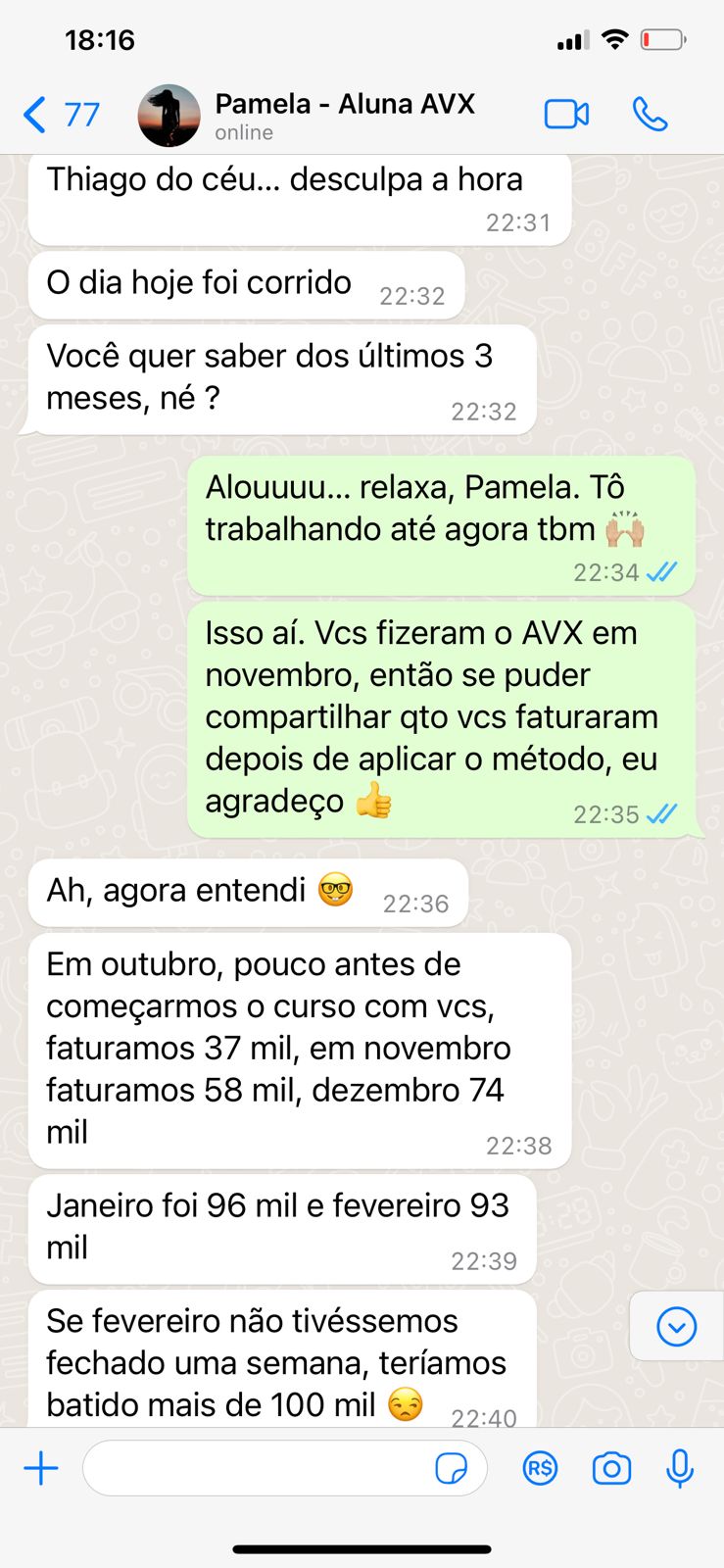The width and height of the screenshot is (724, 1568).
Task: View Pamela's profile picture
Action: coord(169,115)
